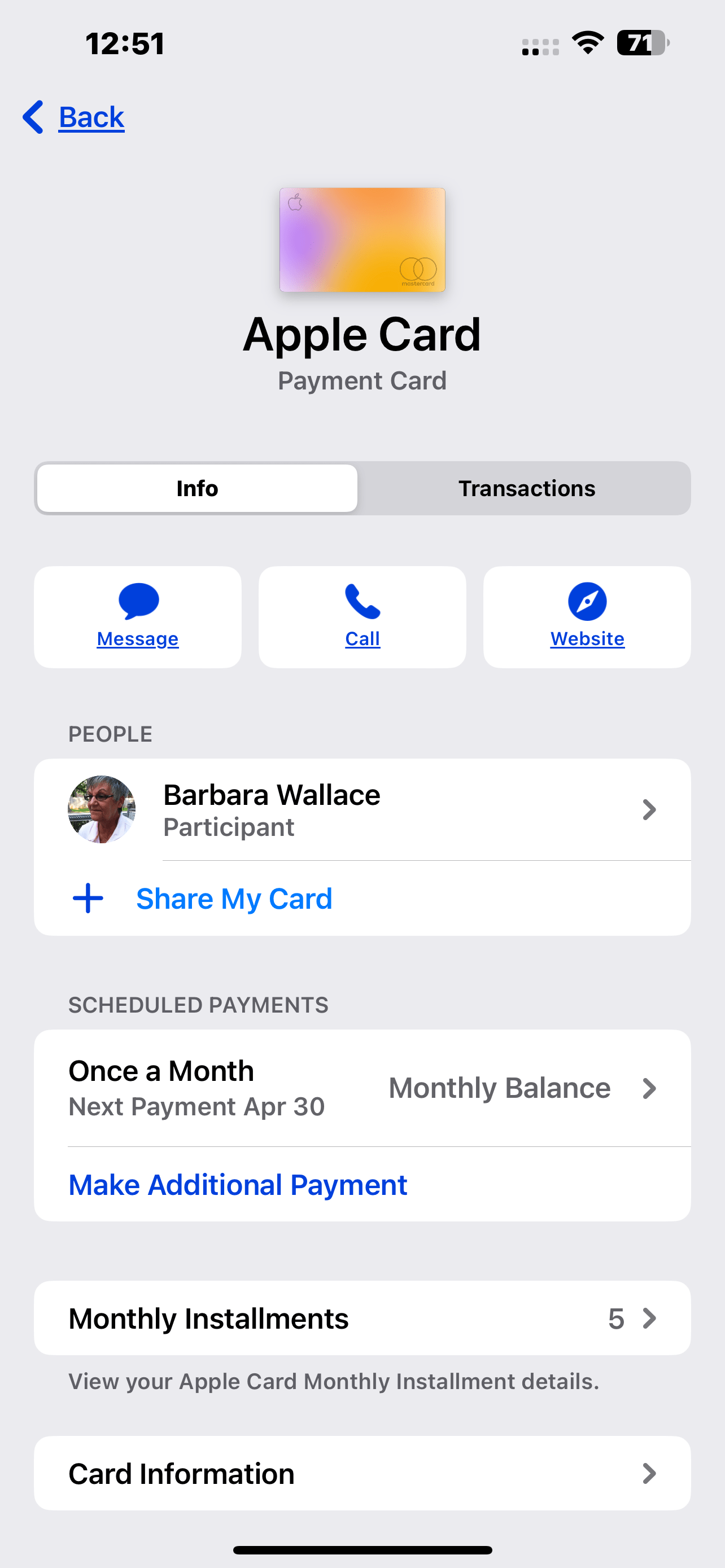Tap the Back link
The height and width of the screenshot is (1568, 725).
90,117
